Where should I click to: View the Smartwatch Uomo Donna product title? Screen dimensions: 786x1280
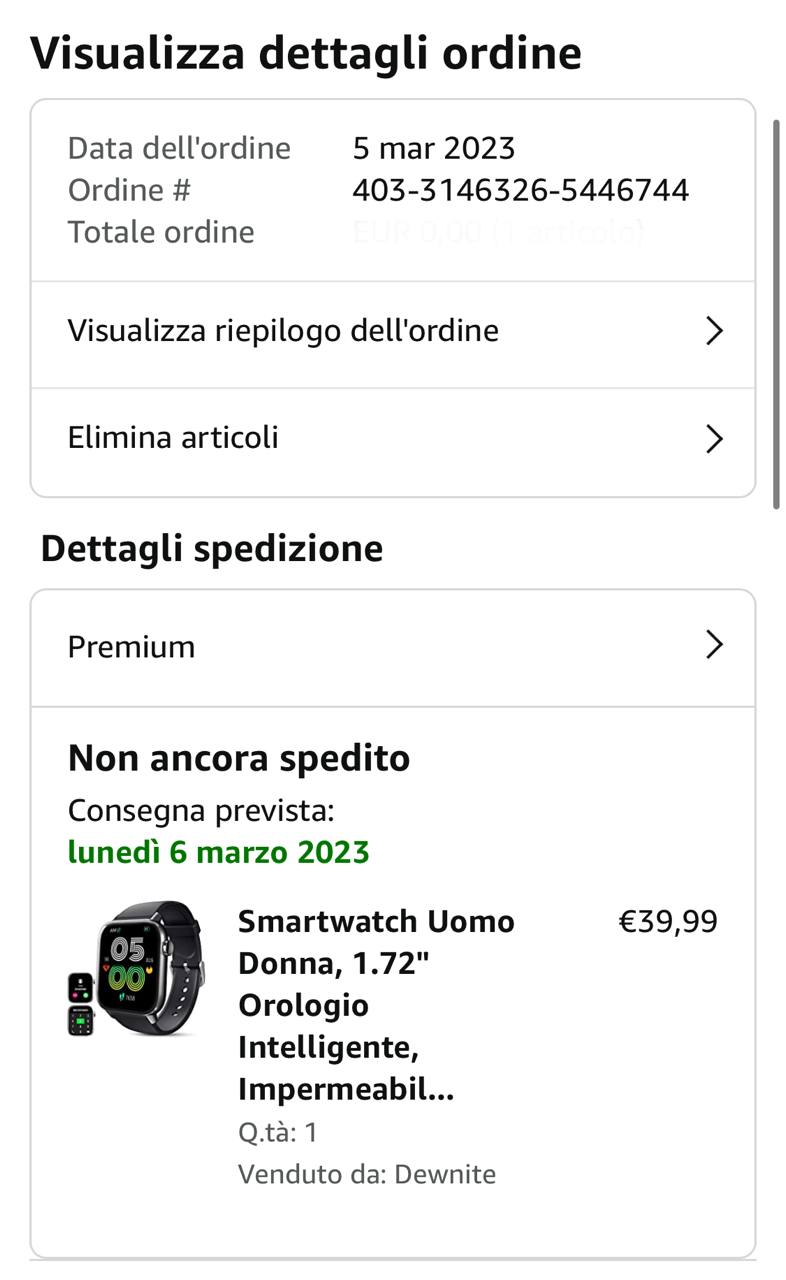click(x=376, y=1005)
